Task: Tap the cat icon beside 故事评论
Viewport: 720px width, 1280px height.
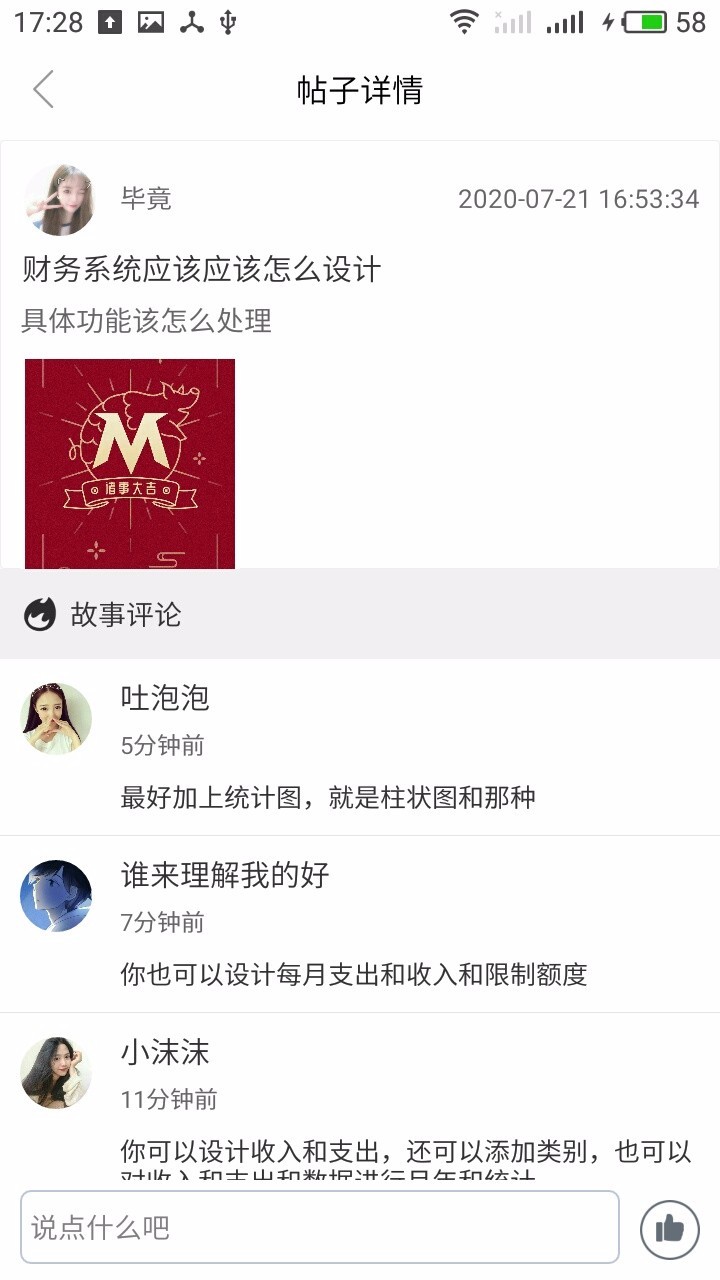Action: click(x=39, y=615)
